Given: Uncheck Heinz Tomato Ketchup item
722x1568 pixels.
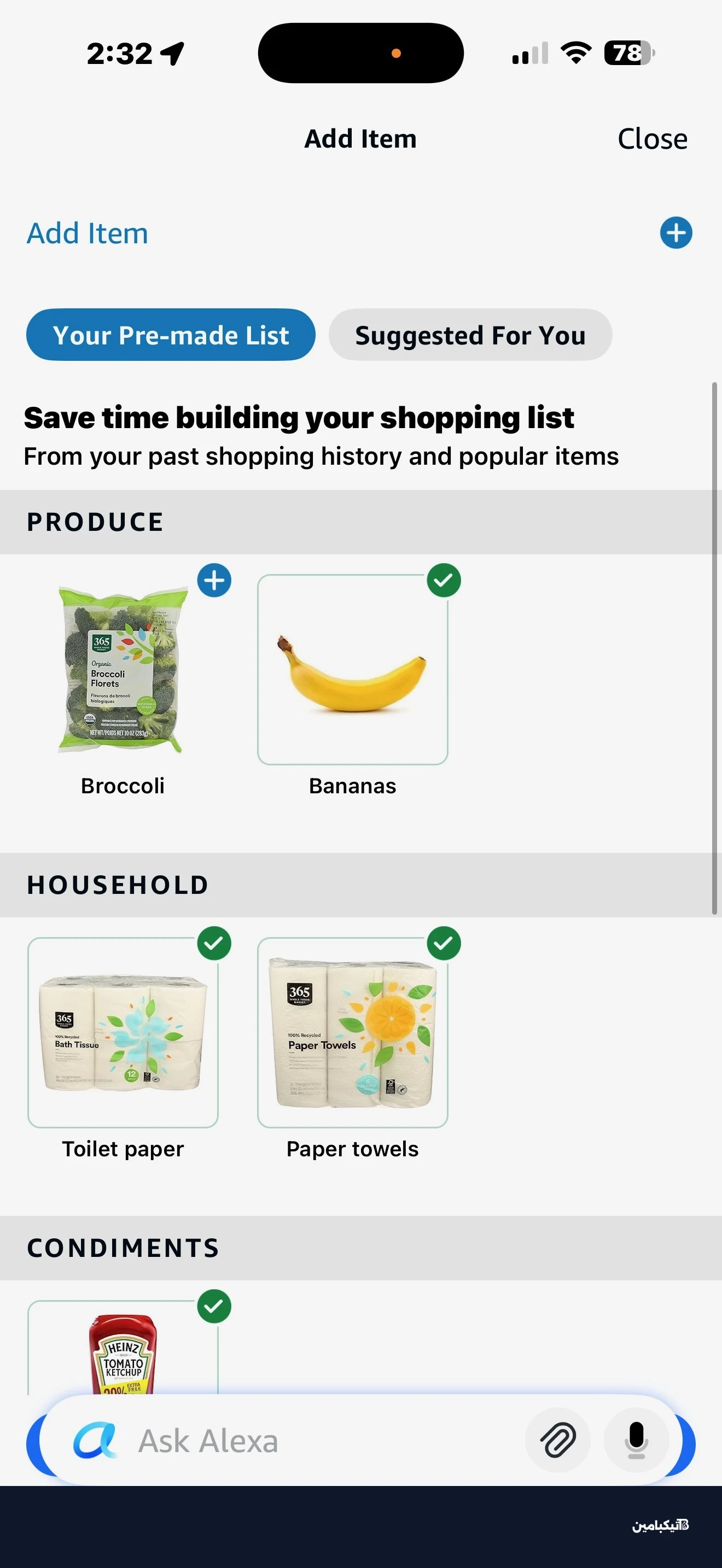Looking at the screenshot, I should pyautogui.click(x=214, y=1306).
